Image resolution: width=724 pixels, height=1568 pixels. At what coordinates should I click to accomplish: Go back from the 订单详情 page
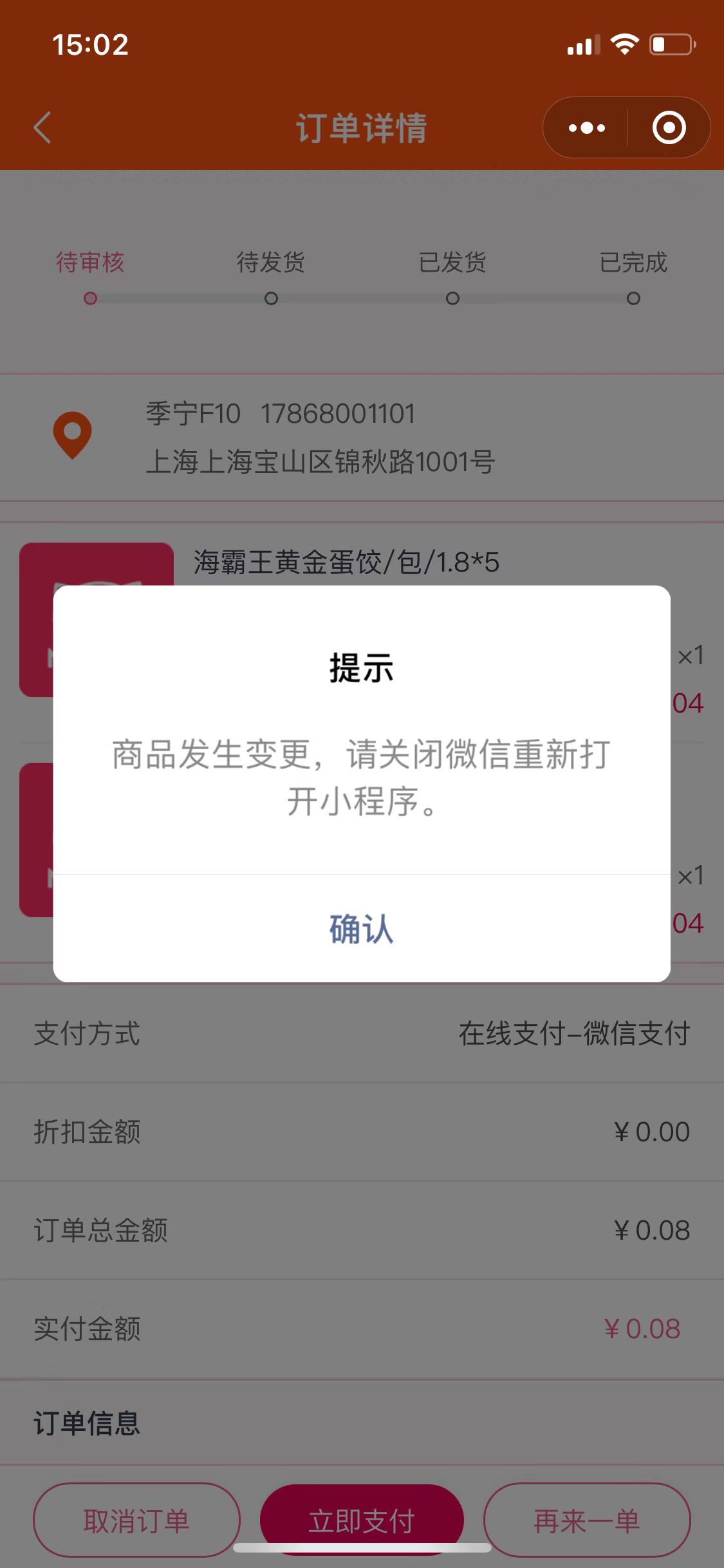(42, 127)
